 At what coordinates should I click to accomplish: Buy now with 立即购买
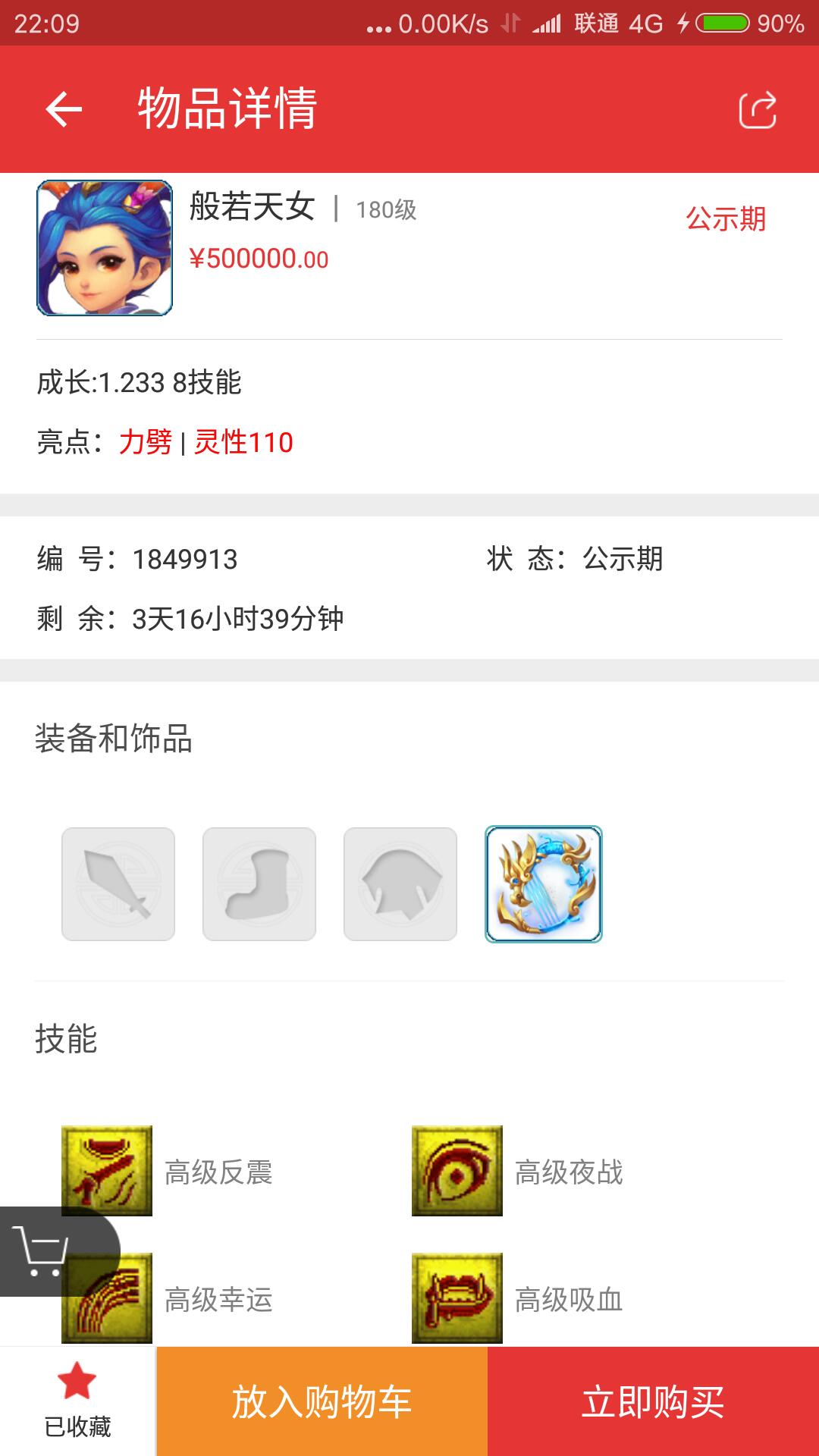(x=653, y=1401)
